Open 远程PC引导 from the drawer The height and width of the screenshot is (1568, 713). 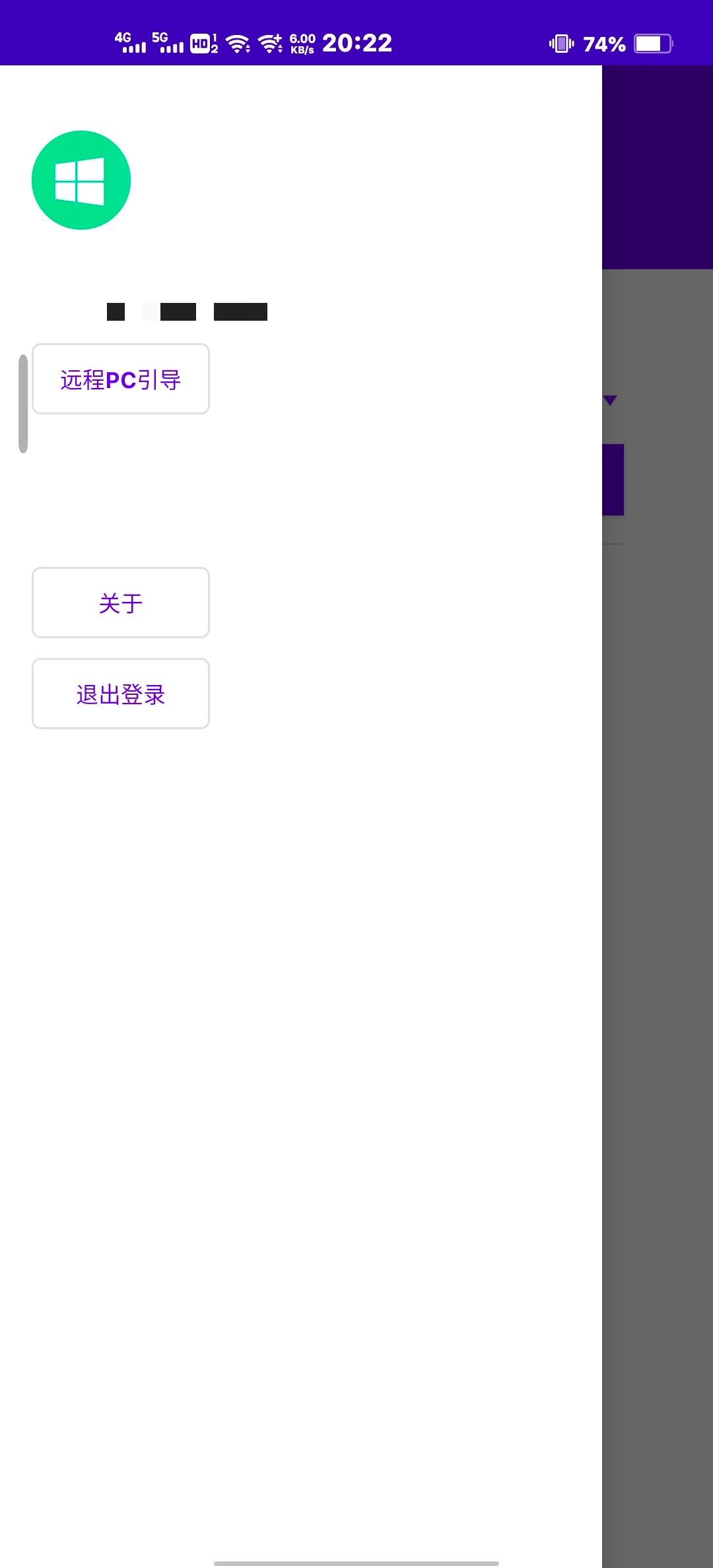[120, 379]
